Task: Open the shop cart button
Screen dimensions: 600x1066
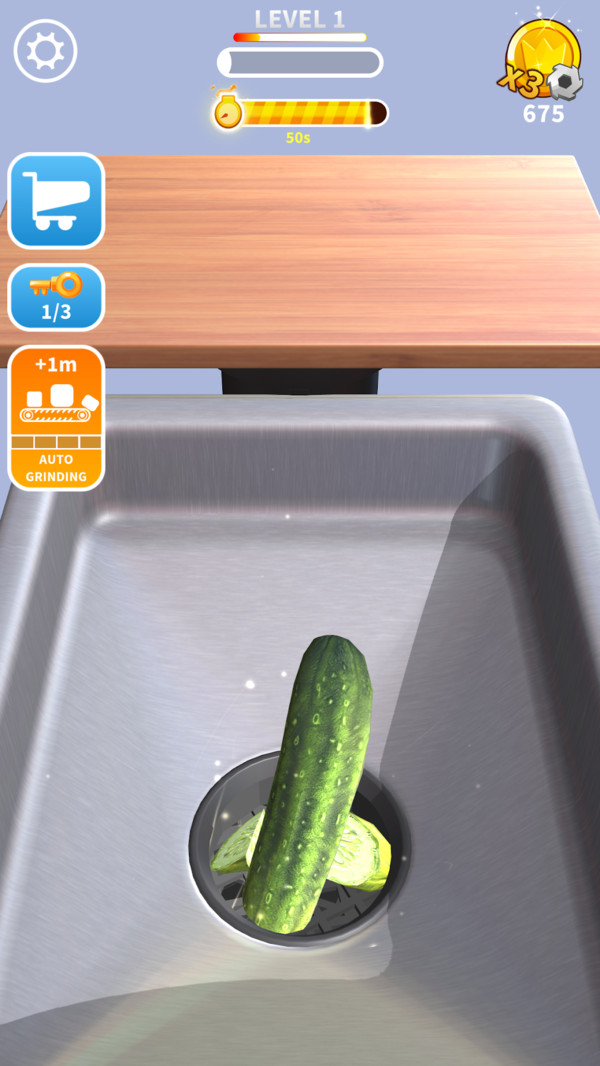Action: click(56, 201)
